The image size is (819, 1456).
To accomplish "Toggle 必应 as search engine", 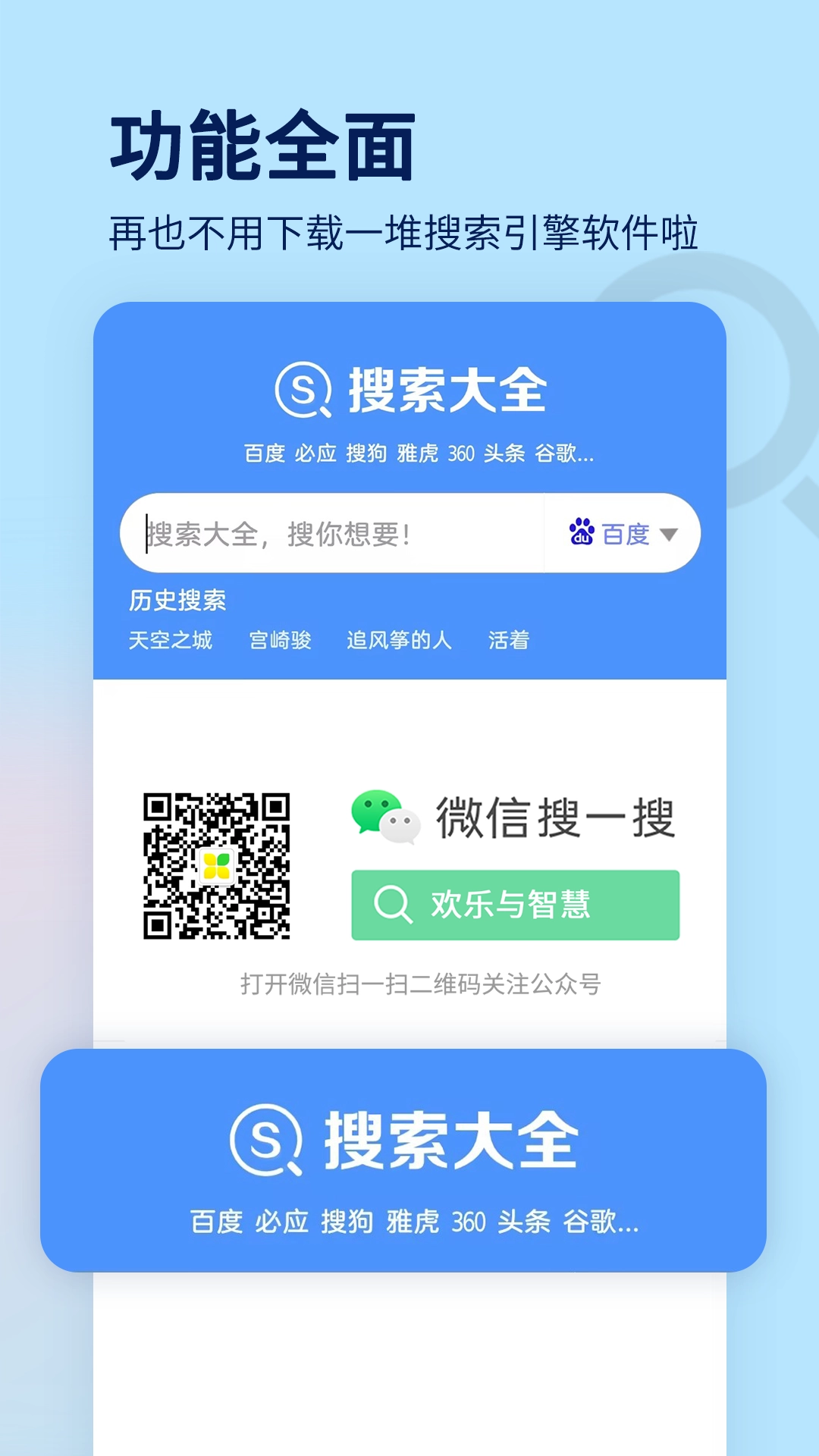I will [314, 453].
